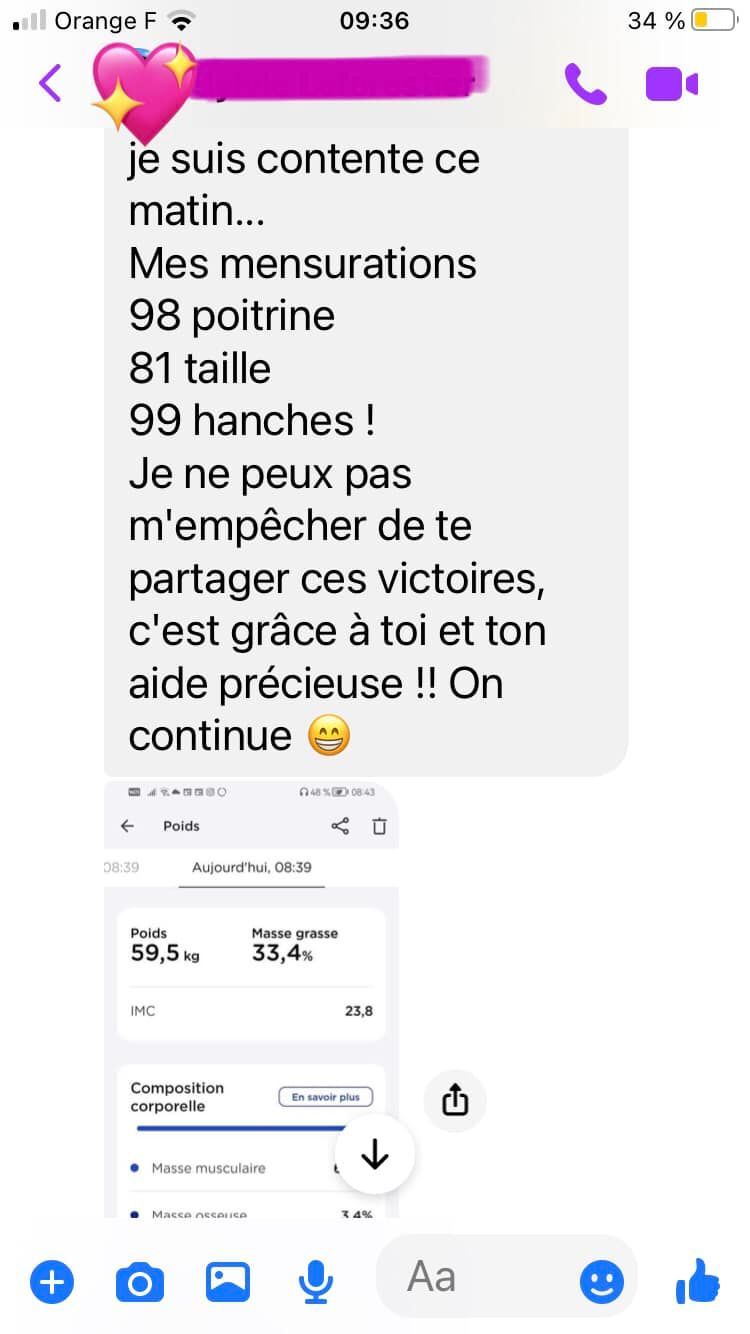Open the emoji picker

pyautogui.click(x=601, y=1281)
